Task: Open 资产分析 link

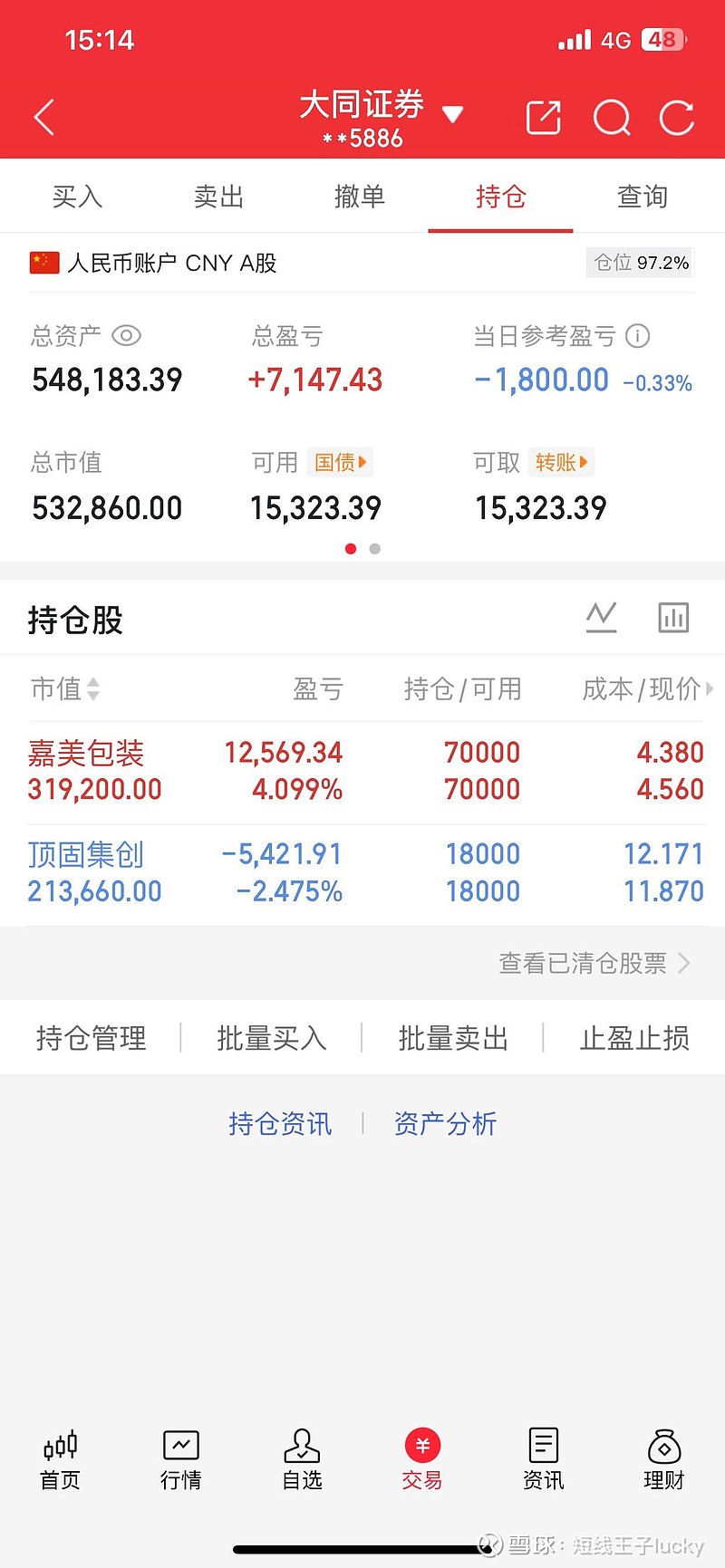Action: 445,1124
